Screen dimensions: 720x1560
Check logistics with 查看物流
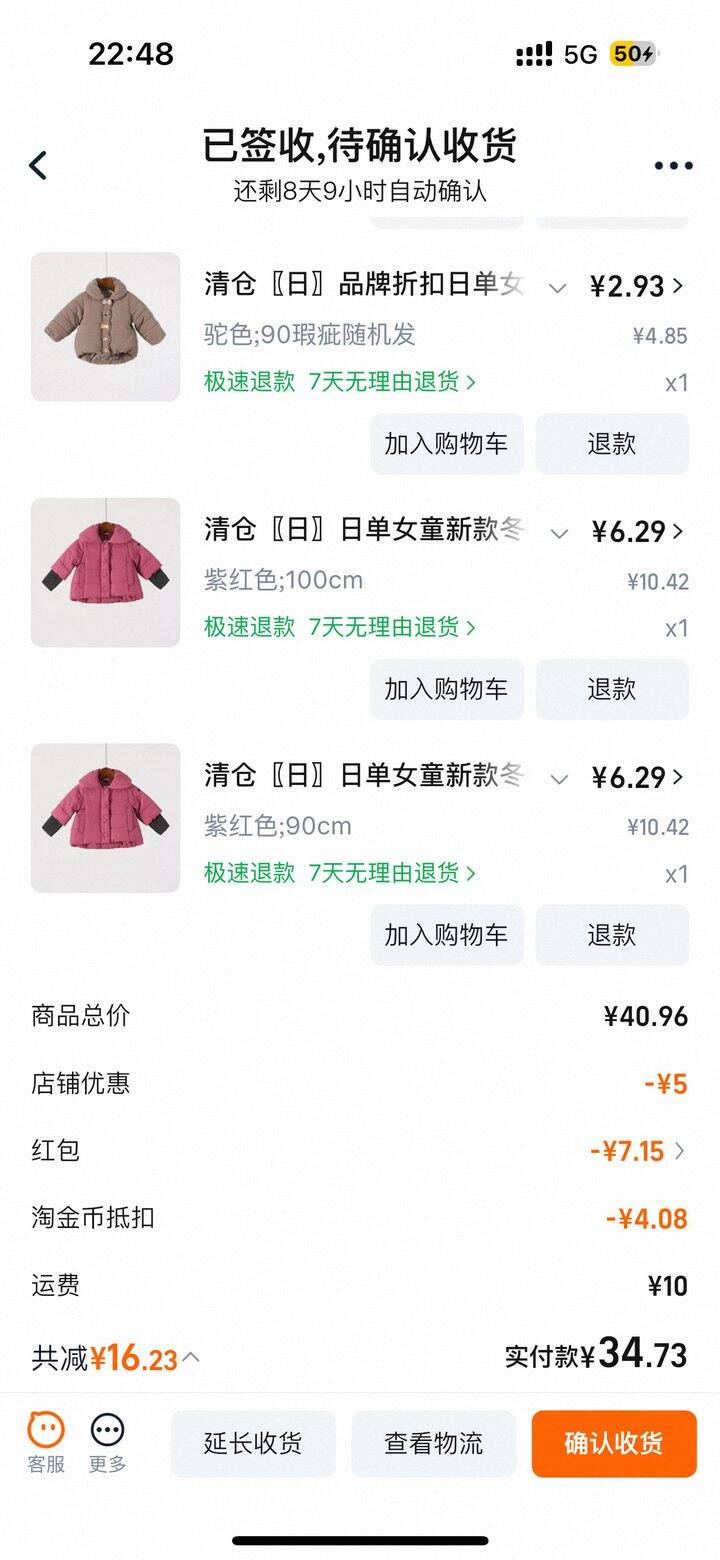pos(433,1443)
